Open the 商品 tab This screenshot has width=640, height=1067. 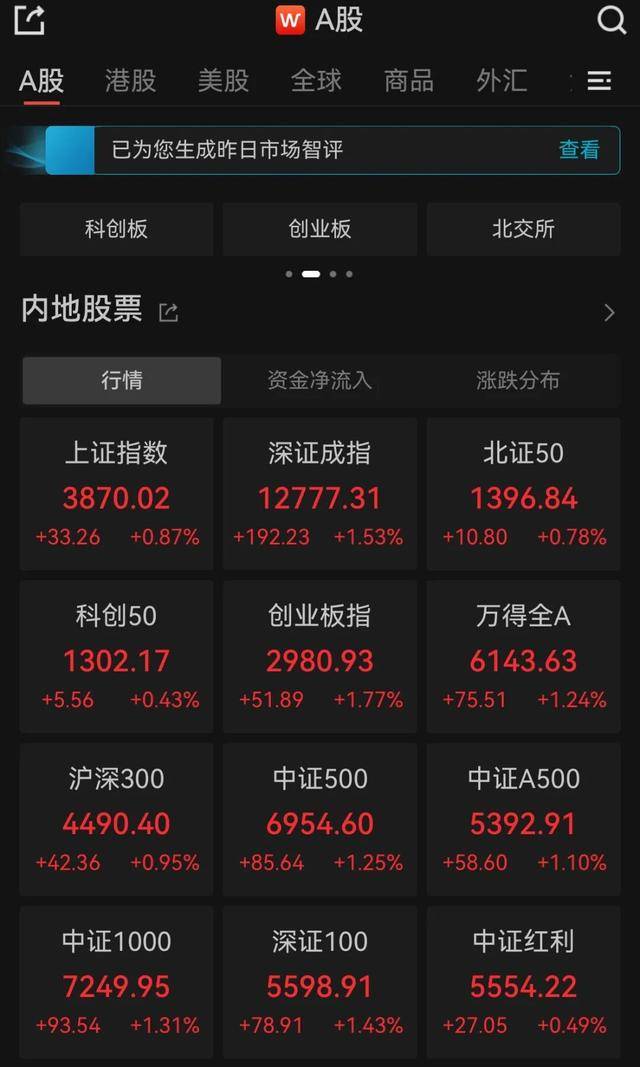click(x=408, y=81)
